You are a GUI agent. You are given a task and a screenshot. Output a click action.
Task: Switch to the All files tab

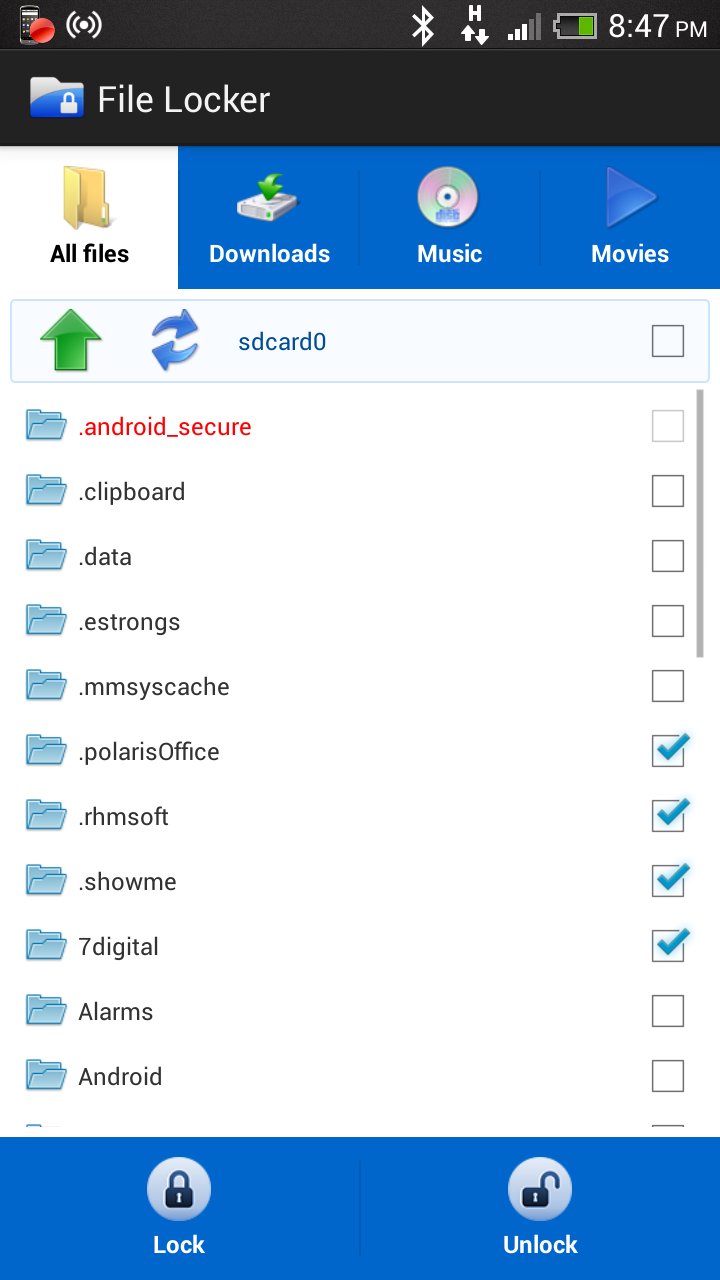(x=89, y=218)
